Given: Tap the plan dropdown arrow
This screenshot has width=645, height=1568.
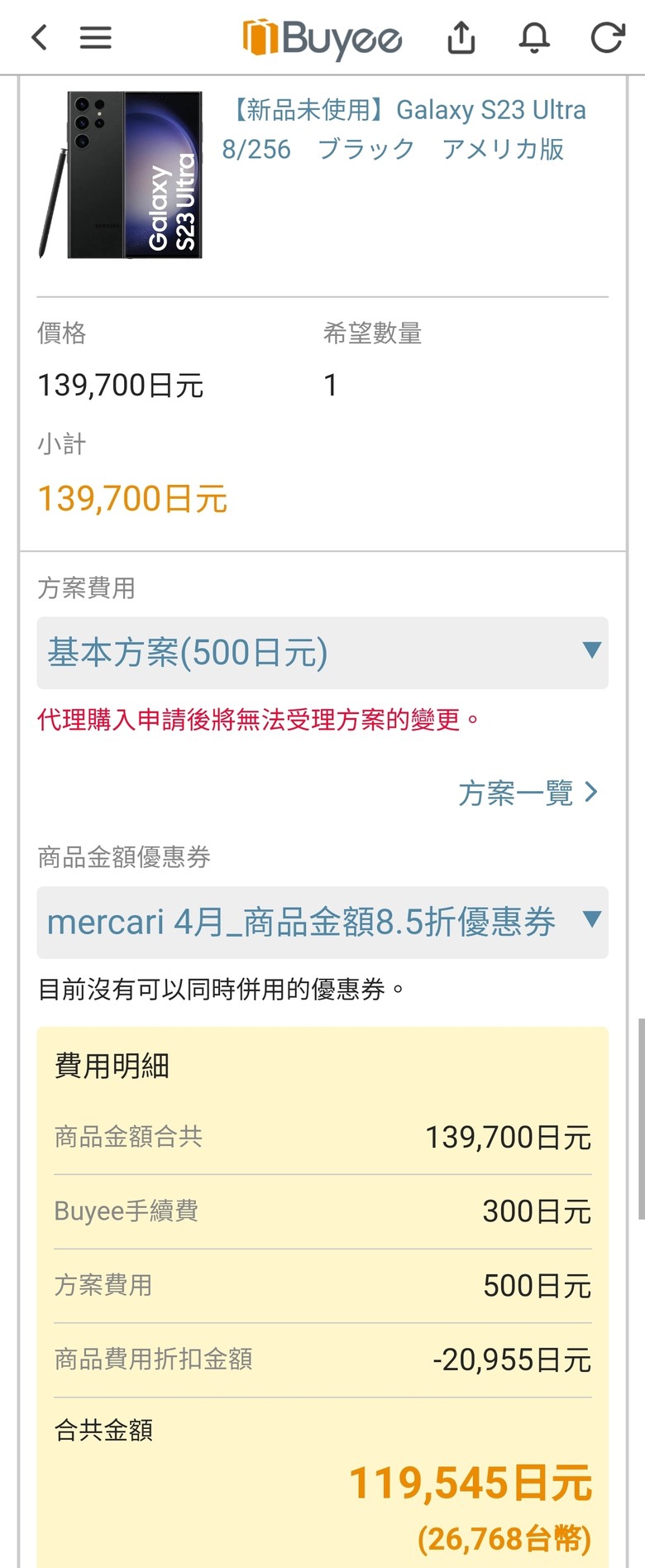Looking at the screenshot, I should click(592, 653).
